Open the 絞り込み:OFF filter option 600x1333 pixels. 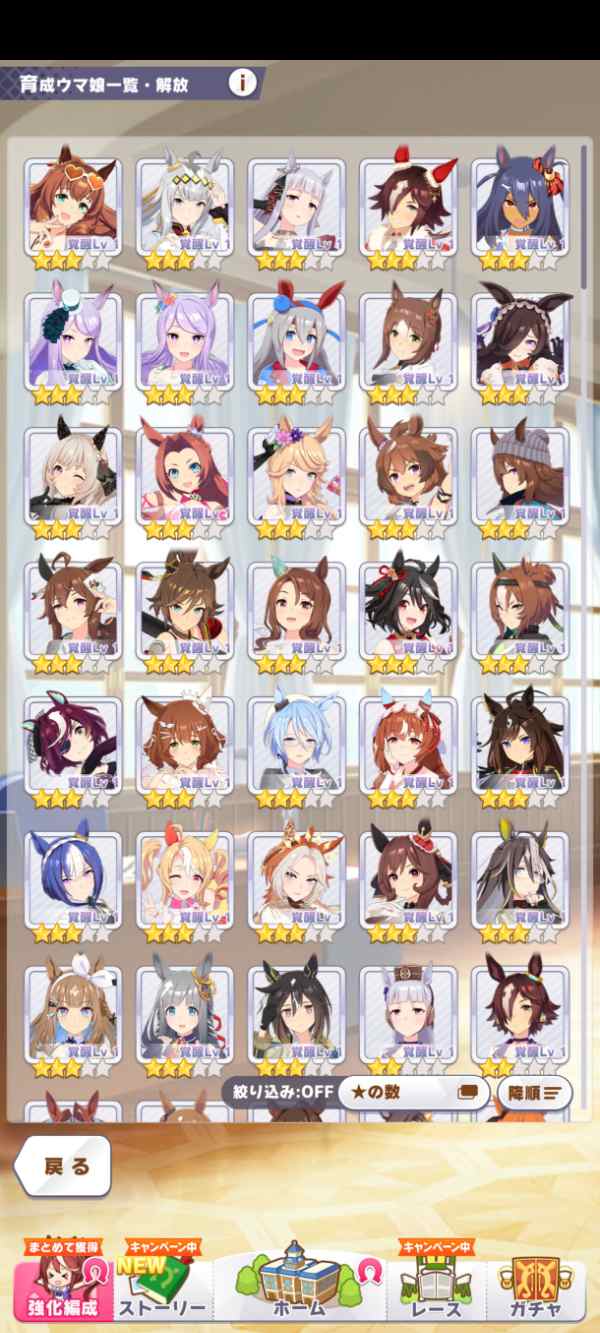pyautogui.click(x=277, y=1092)
